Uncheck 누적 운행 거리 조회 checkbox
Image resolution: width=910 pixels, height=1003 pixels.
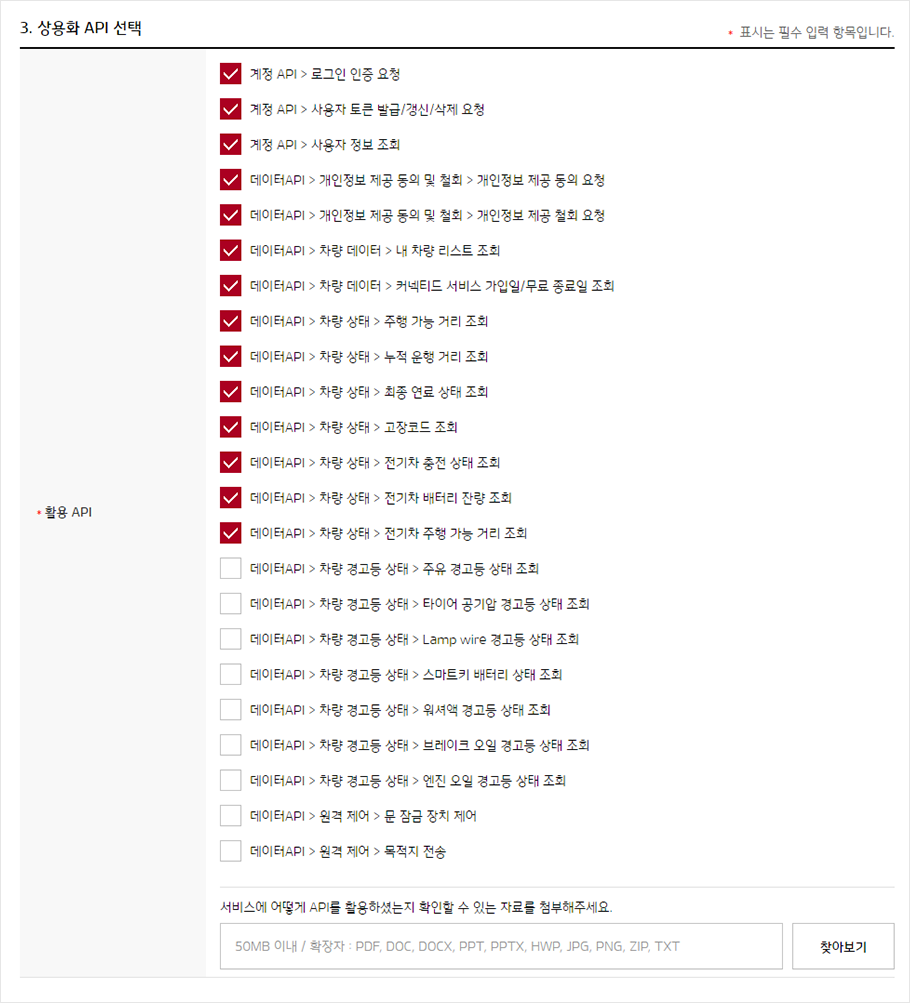[231, 356]
